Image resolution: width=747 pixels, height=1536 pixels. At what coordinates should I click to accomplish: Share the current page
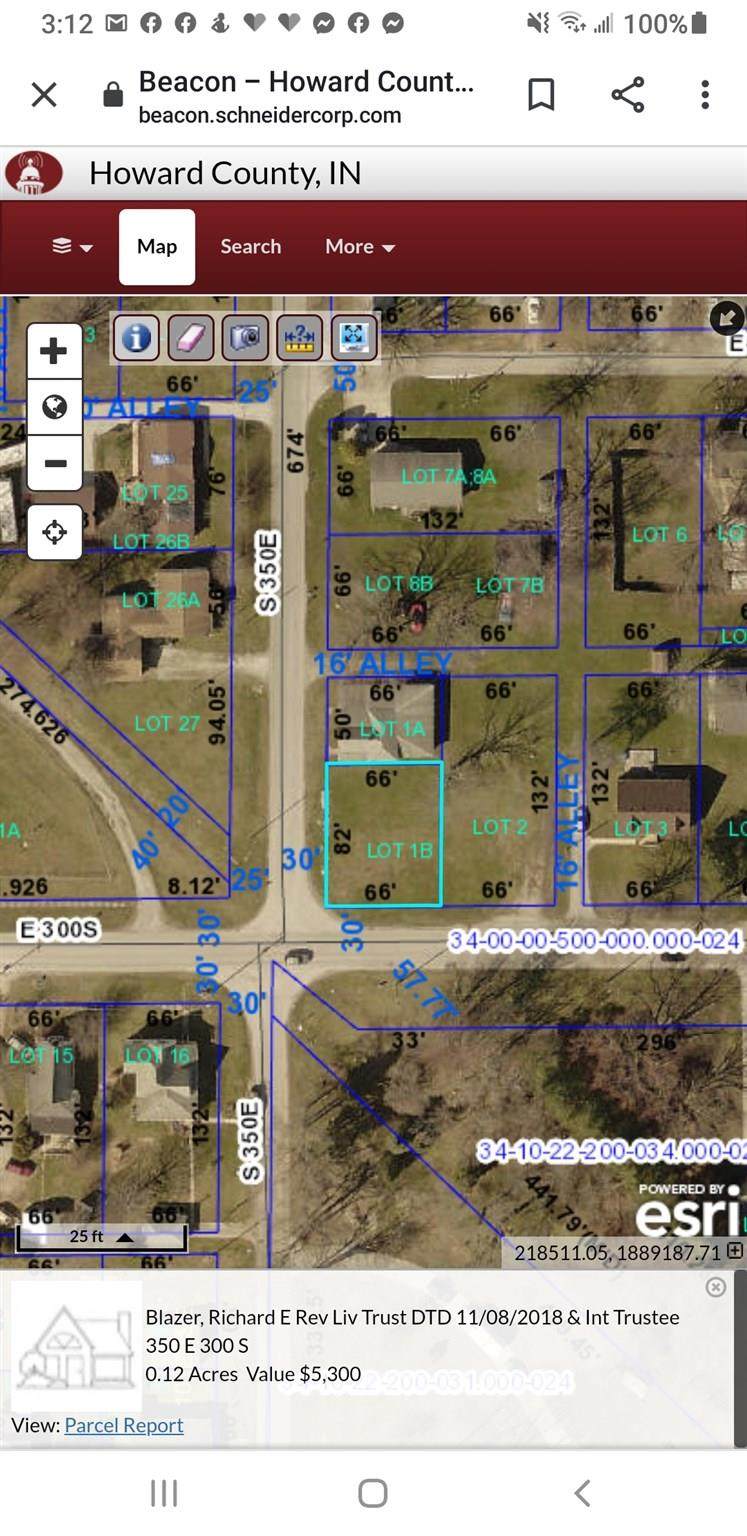(x=627, y=95)
